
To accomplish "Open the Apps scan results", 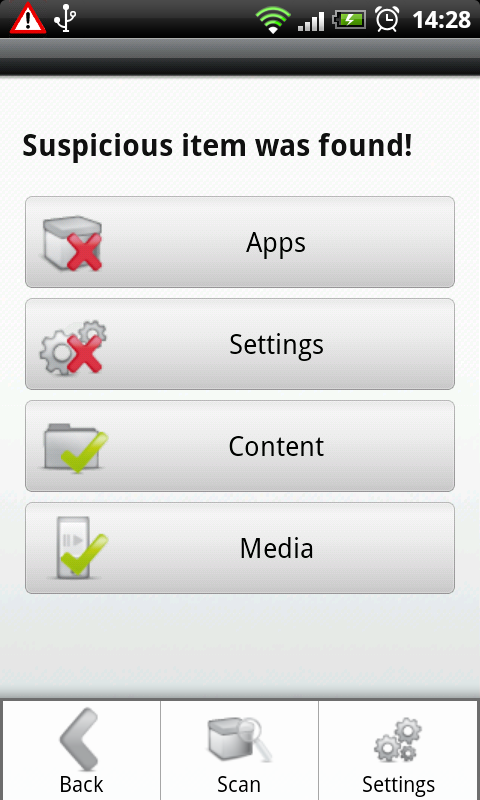I will click(x=240, y=242).
